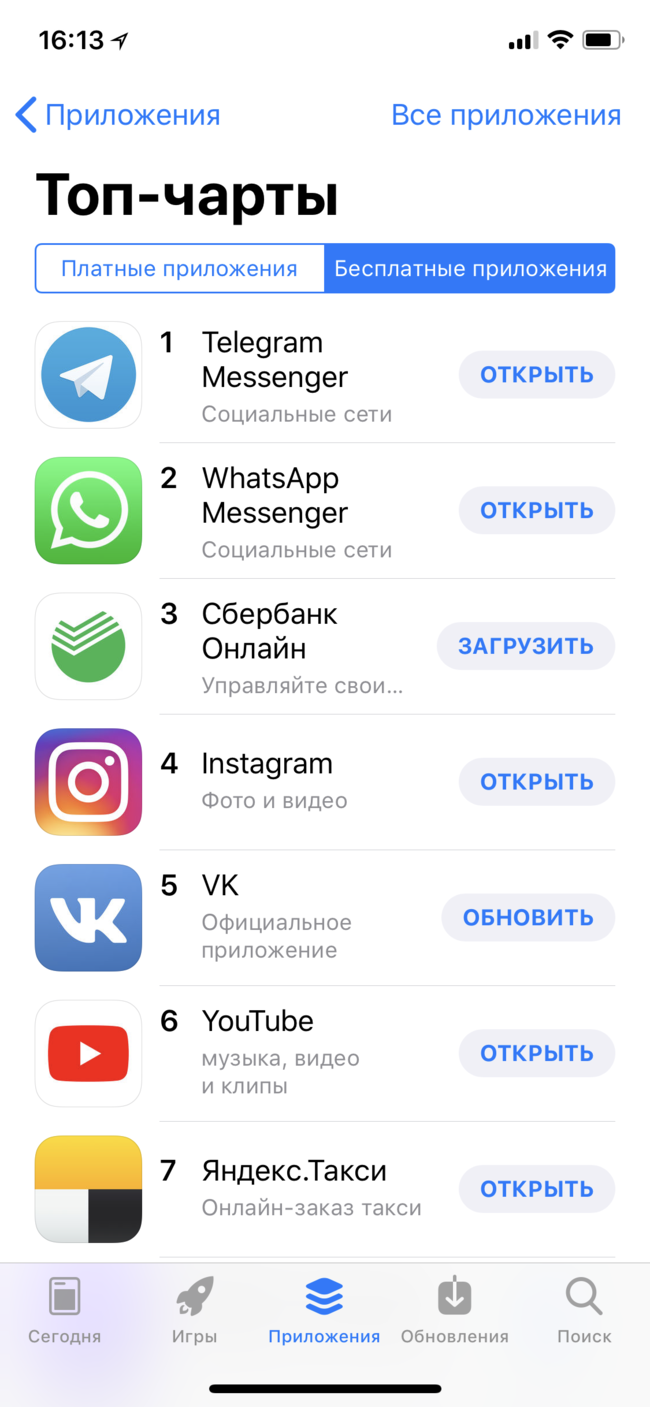The height and width of the screenshot is (1407, 650).
Task: Tap ОТКРЫТЬ next to Telegram Messenger
Action: coord(537,375)
